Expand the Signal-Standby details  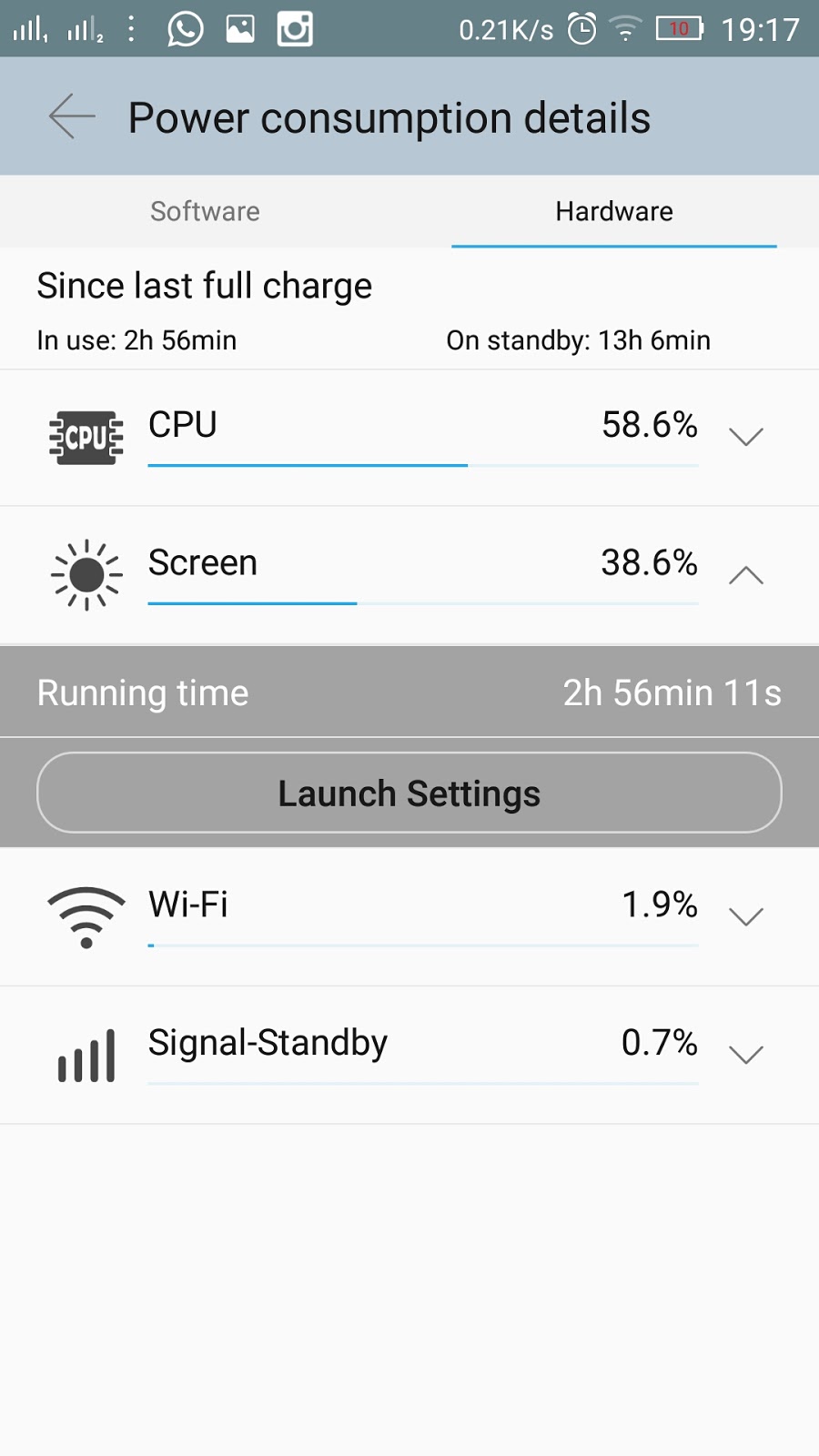745,1055
